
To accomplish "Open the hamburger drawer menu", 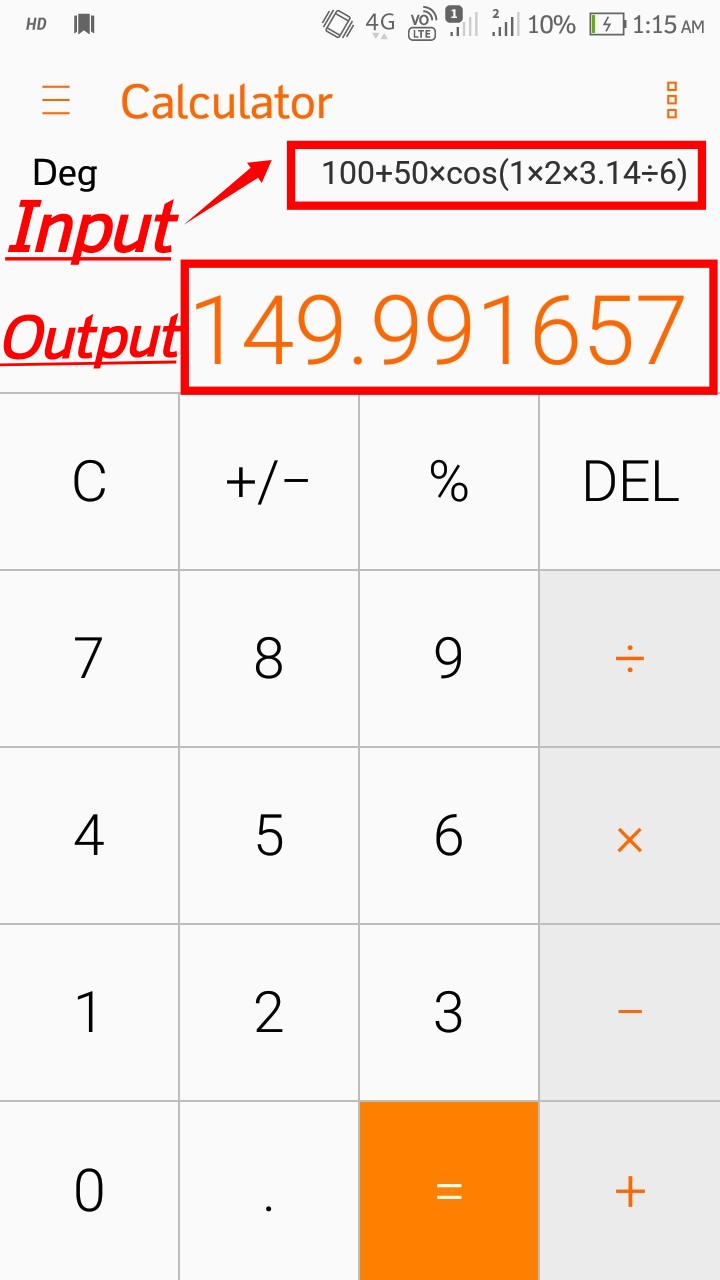I will click(x=56, y=101).
